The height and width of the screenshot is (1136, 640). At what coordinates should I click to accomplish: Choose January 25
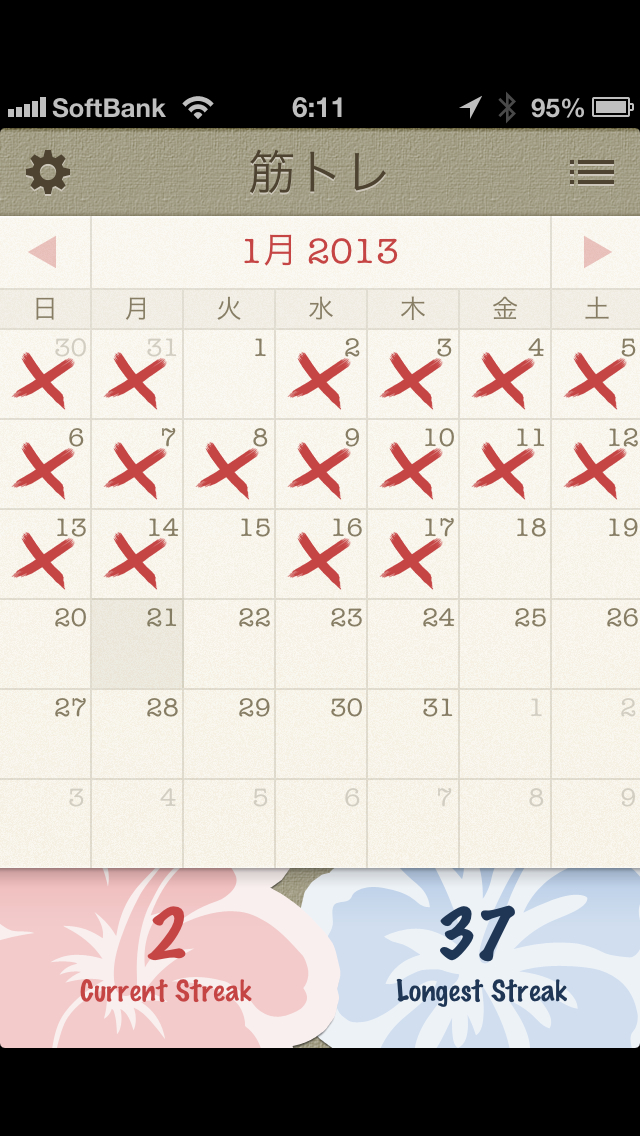(x=505, y=645)
